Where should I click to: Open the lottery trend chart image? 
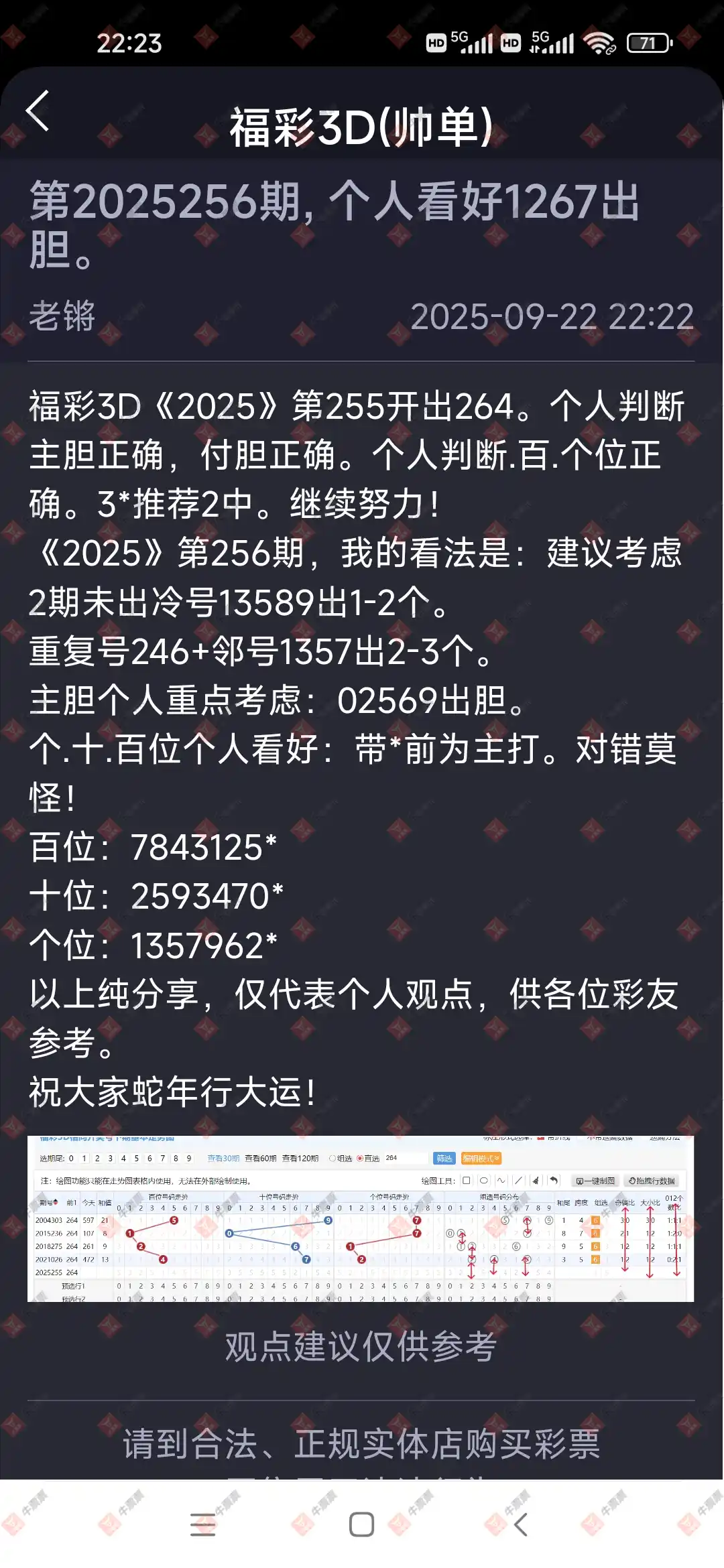coord(361,1218)
